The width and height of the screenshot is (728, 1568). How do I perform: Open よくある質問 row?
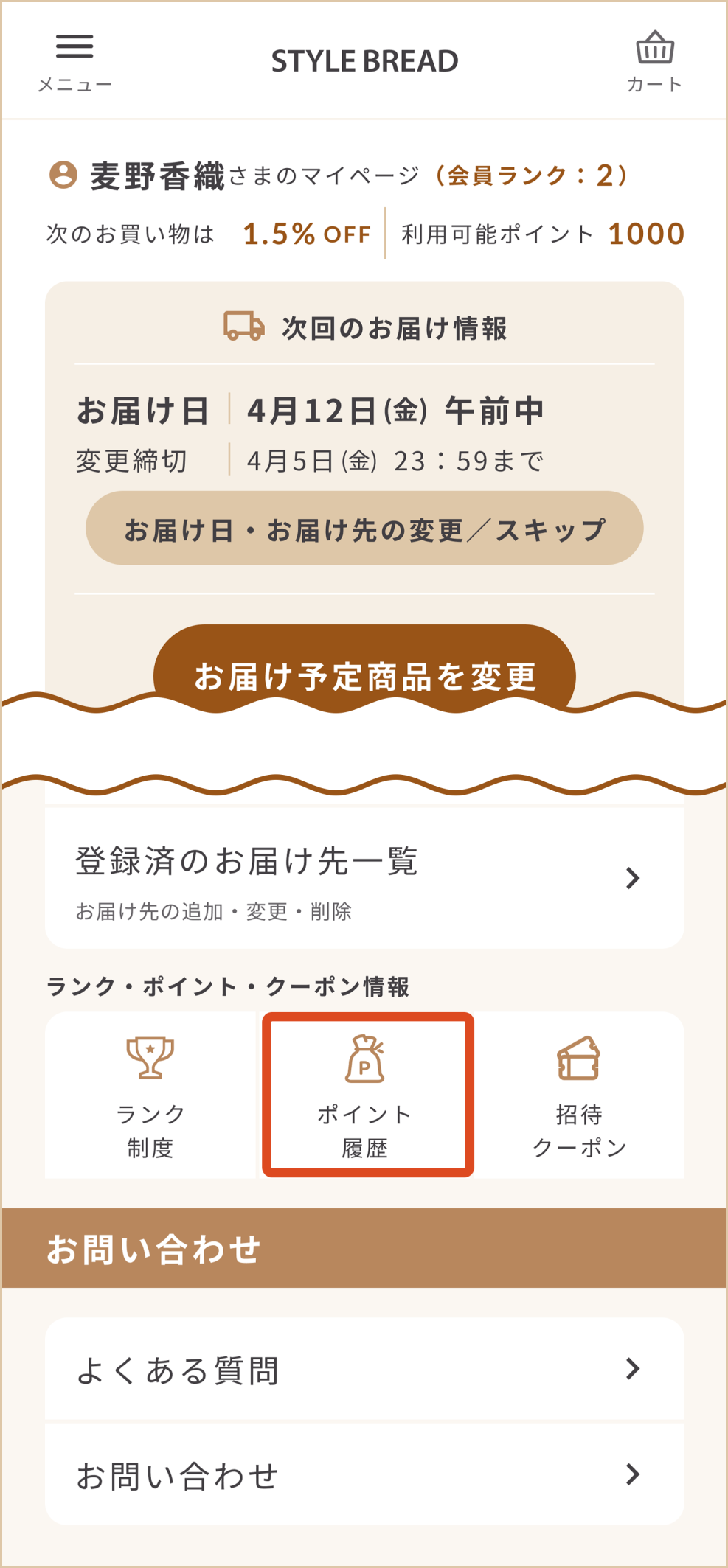(364, 1370)
